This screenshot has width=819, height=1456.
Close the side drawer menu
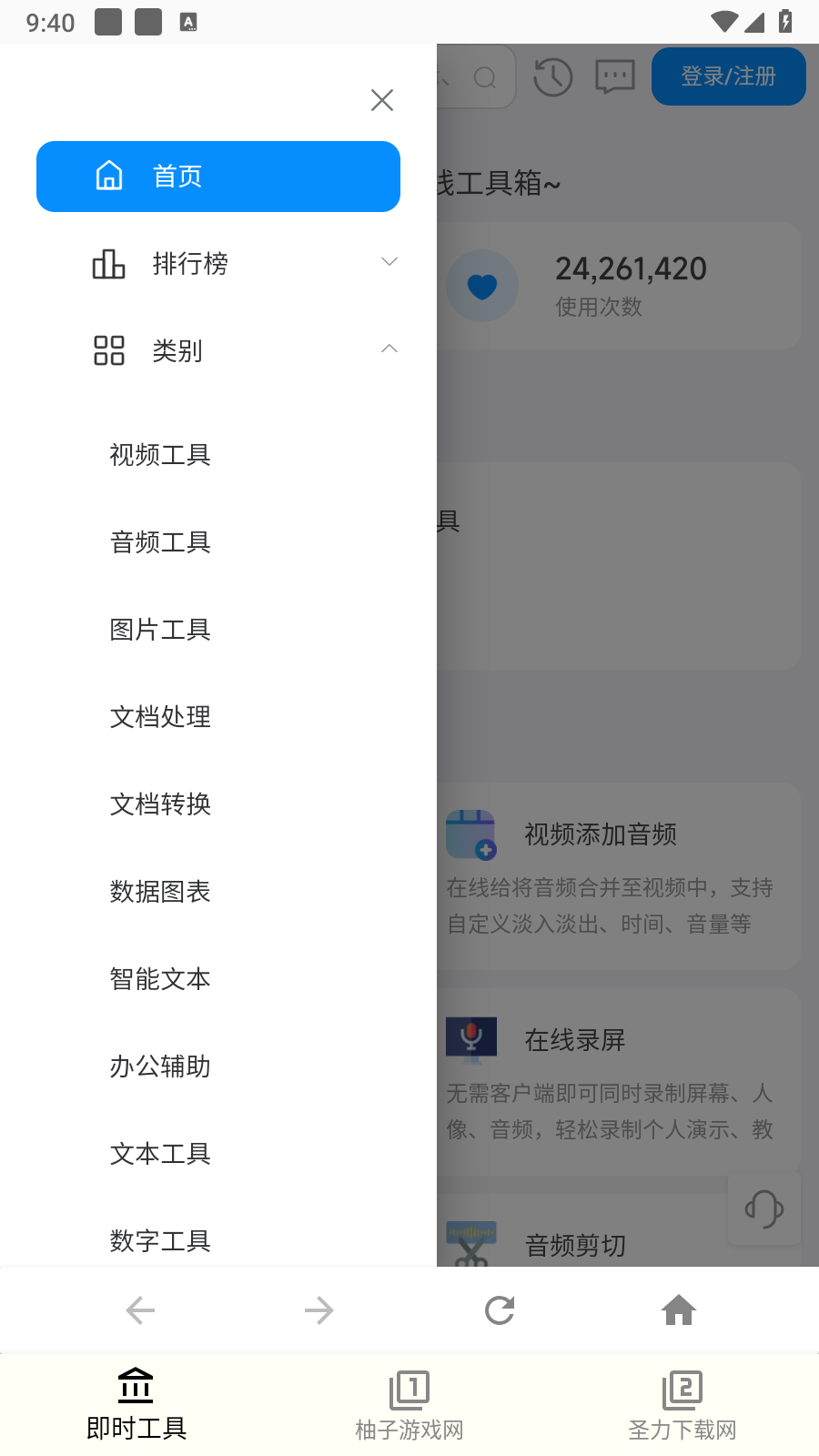(382, 100)
